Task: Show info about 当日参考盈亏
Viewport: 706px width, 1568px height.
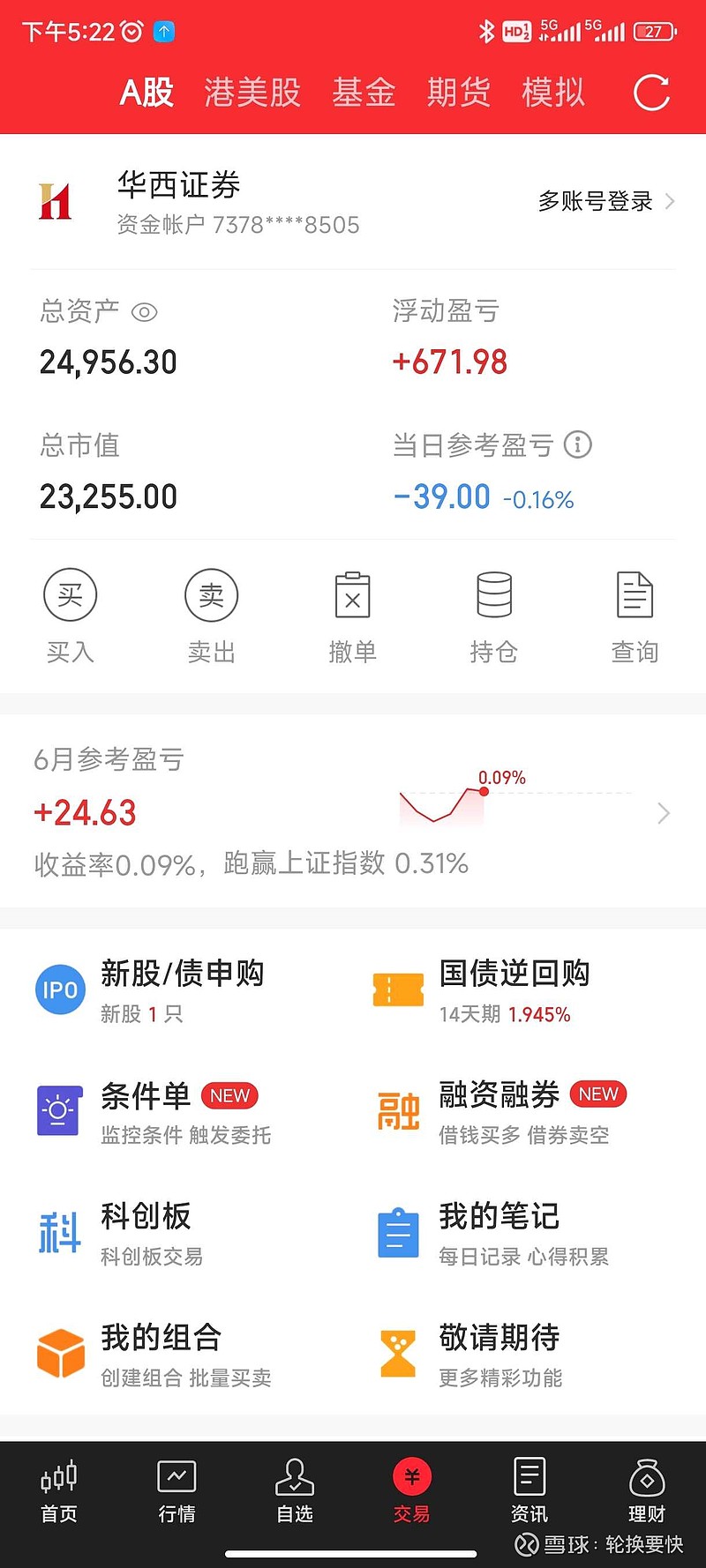Action: coord(578,444)
